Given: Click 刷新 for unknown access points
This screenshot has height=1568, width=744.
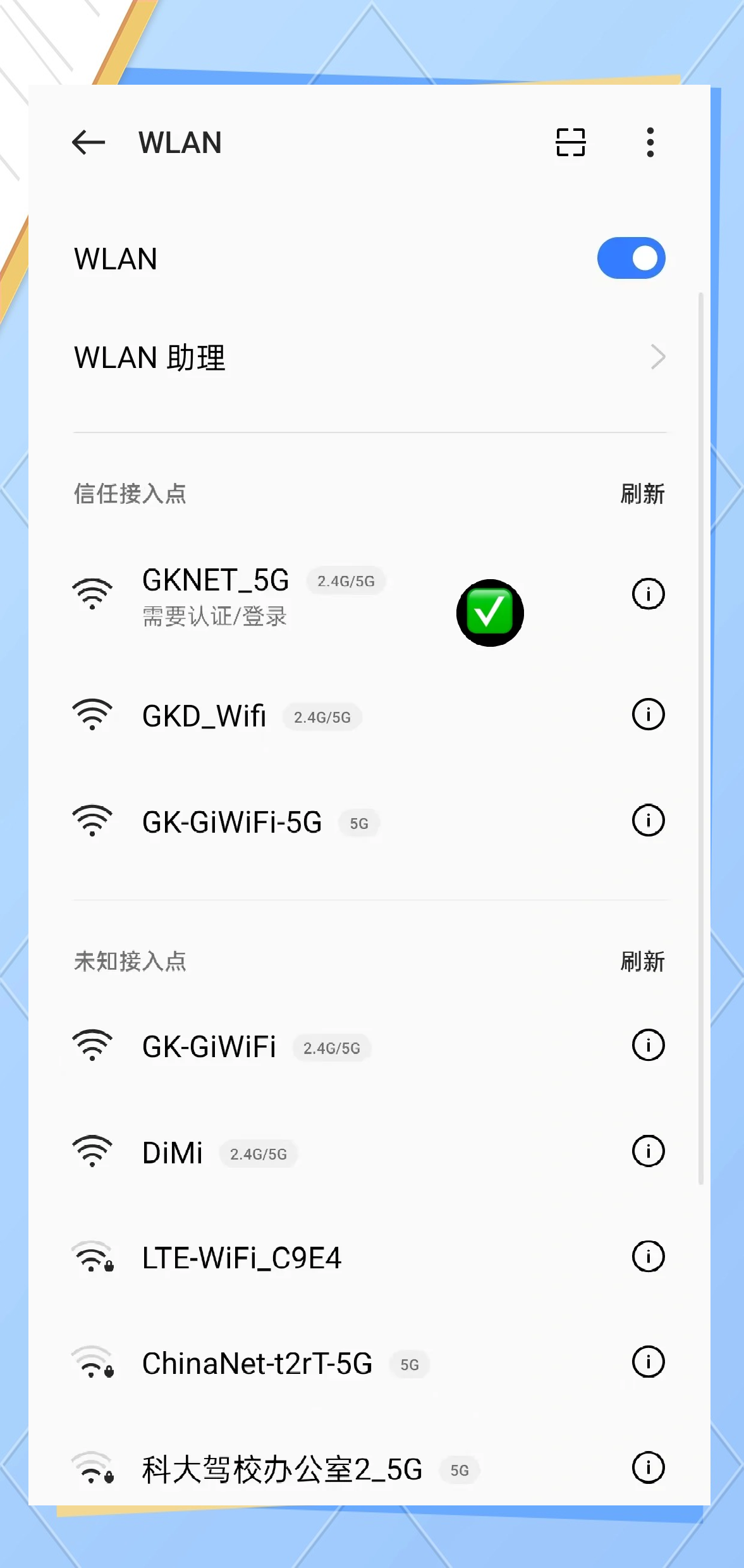Looking at the screenshot, I should (642, 960).
